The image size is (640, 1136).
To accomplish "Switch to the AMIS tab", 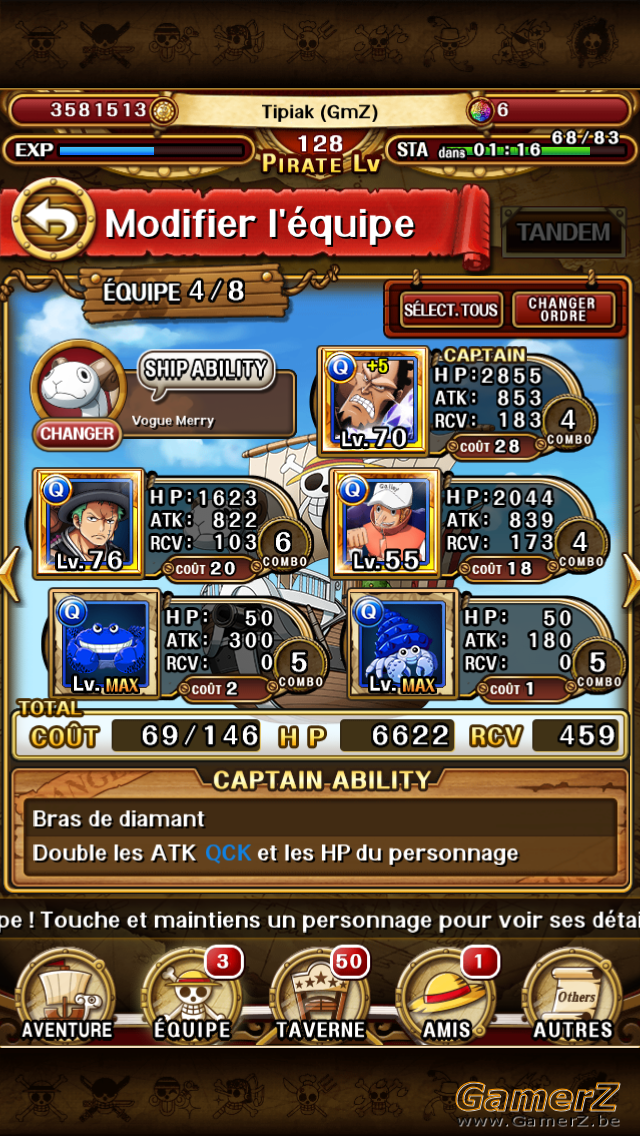I will pyautogui.click(x=446, y=998).
